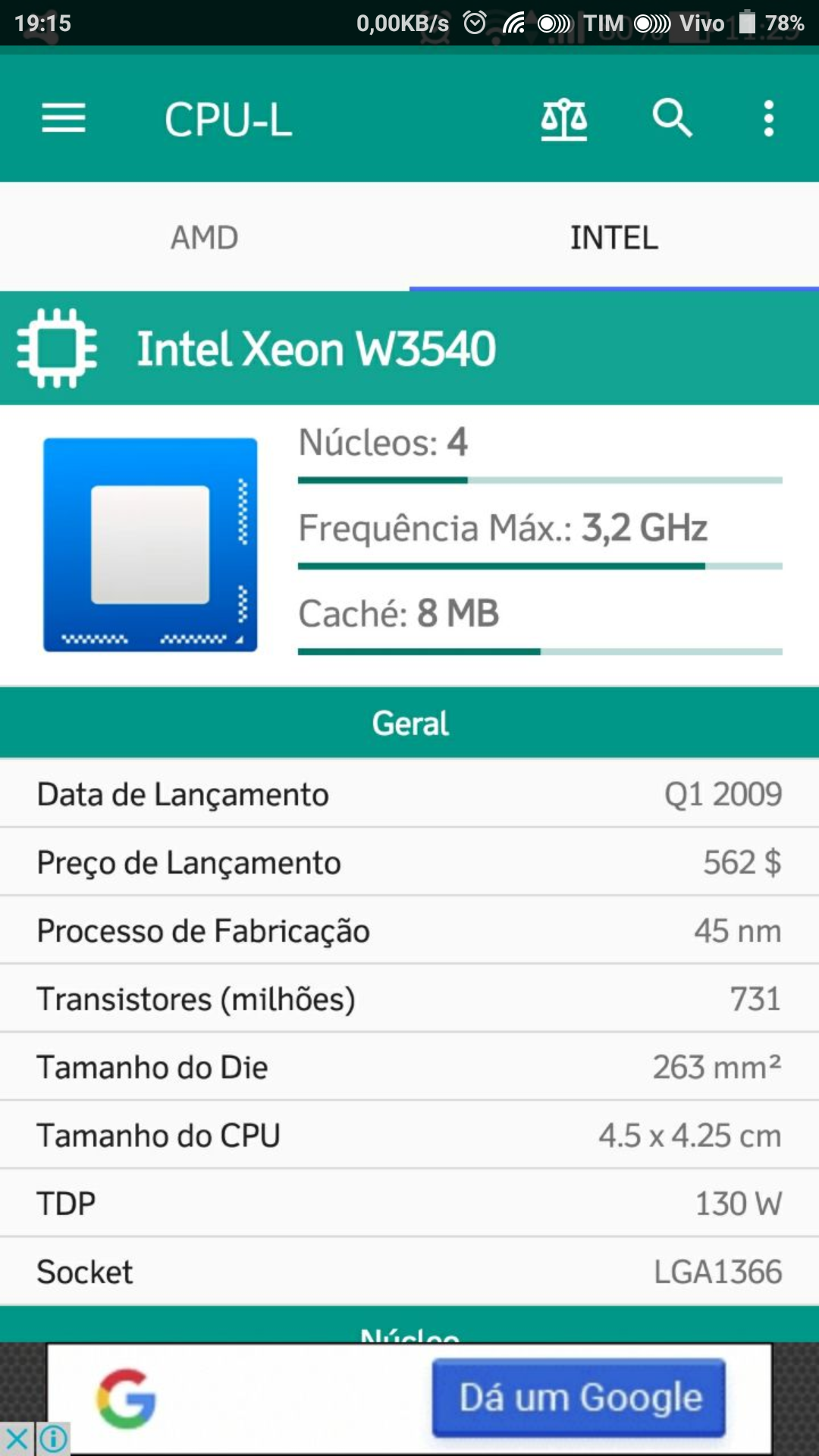The height and width of the screenshot is (1456, 819).
Task: Select the INTEL tab
Action: tap(614, 237)
